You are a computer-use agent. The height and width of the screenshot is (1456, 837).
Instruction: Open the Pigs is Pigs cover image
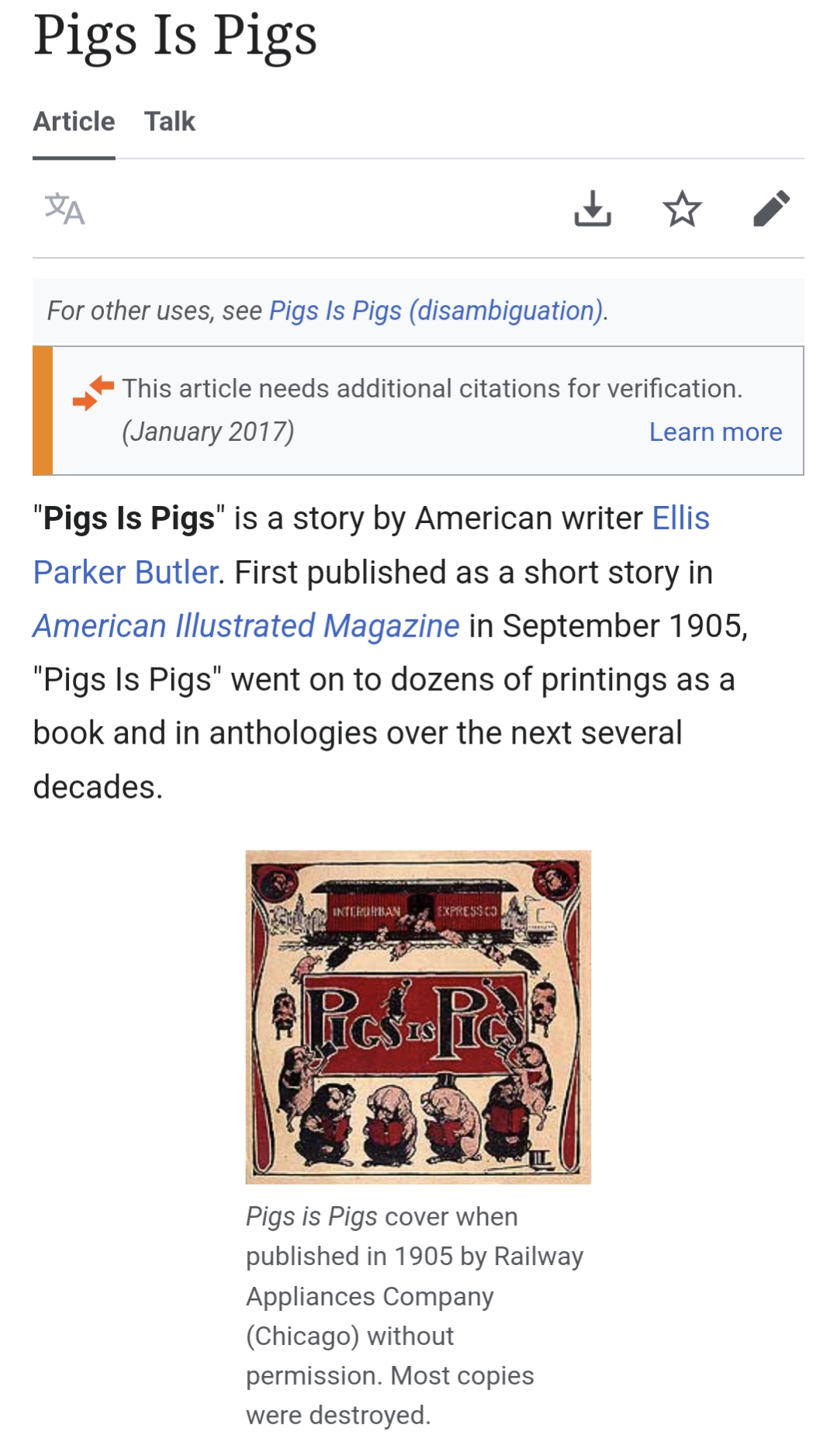[418, 1017]
